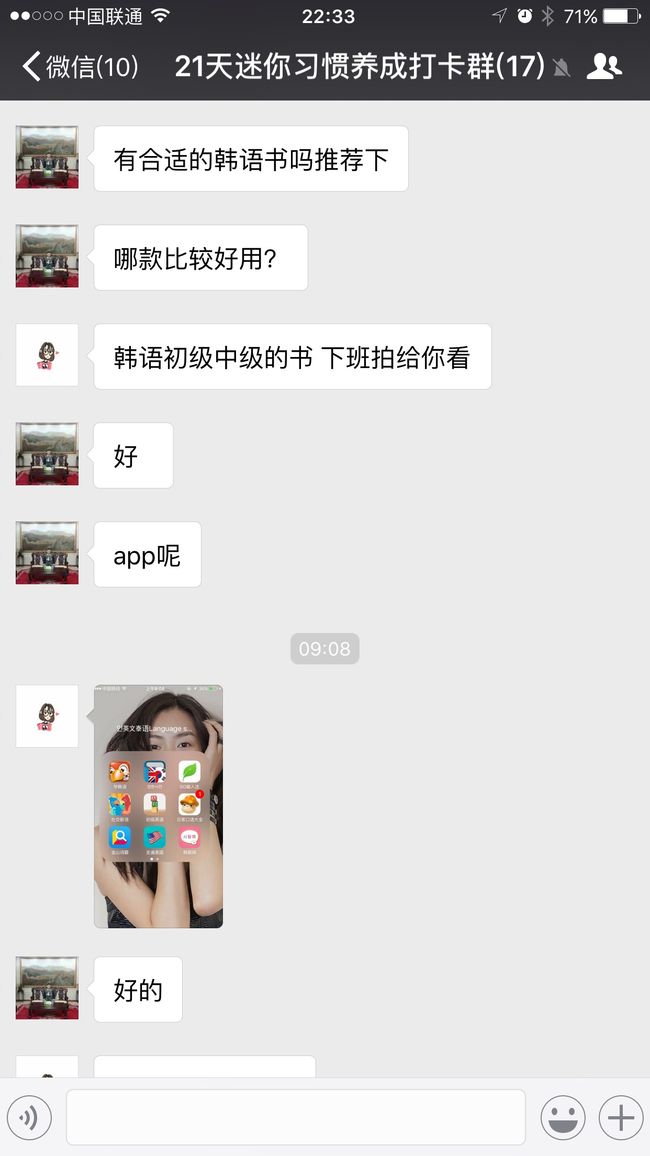Image resolution: width=650 pixels, height=1156 pixels.
Task: Tap the avatar beside 有合适的韩语书吗推荐下
Action: click(47, 157)
